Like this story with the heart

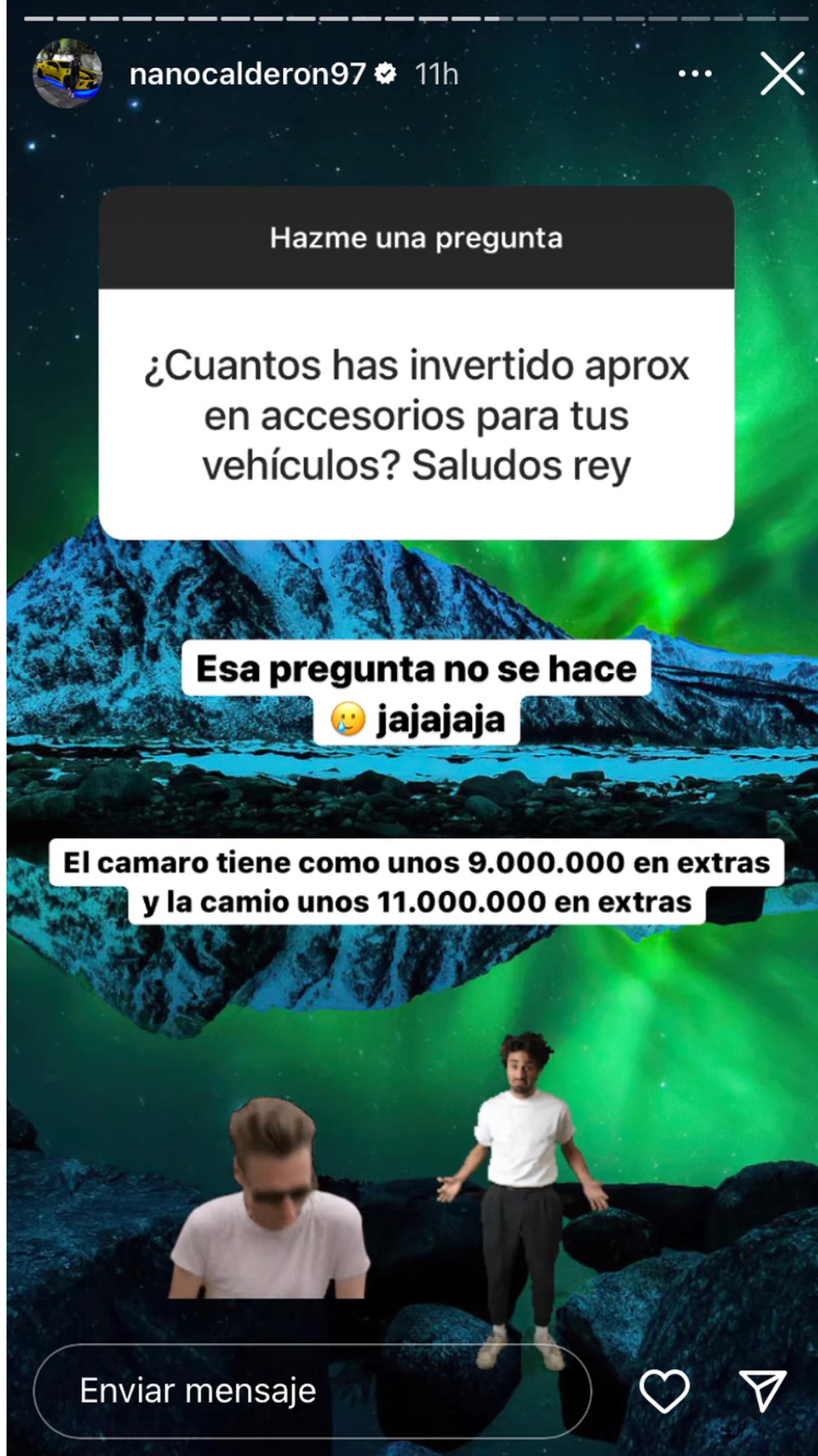pyautogui.click(x=664, y=1391)
